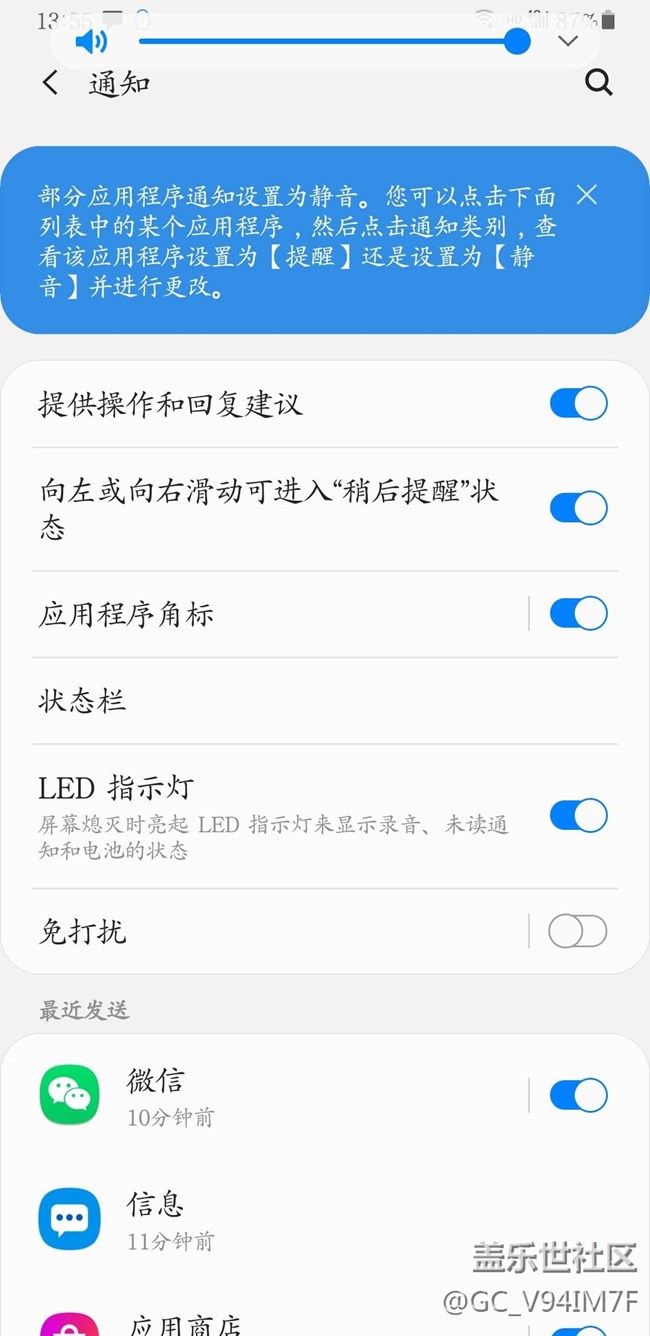Mute using the volume speaker icon
Image resolution: width=650 pixels, height=1336 pixels.
click(x=91, y=41)
